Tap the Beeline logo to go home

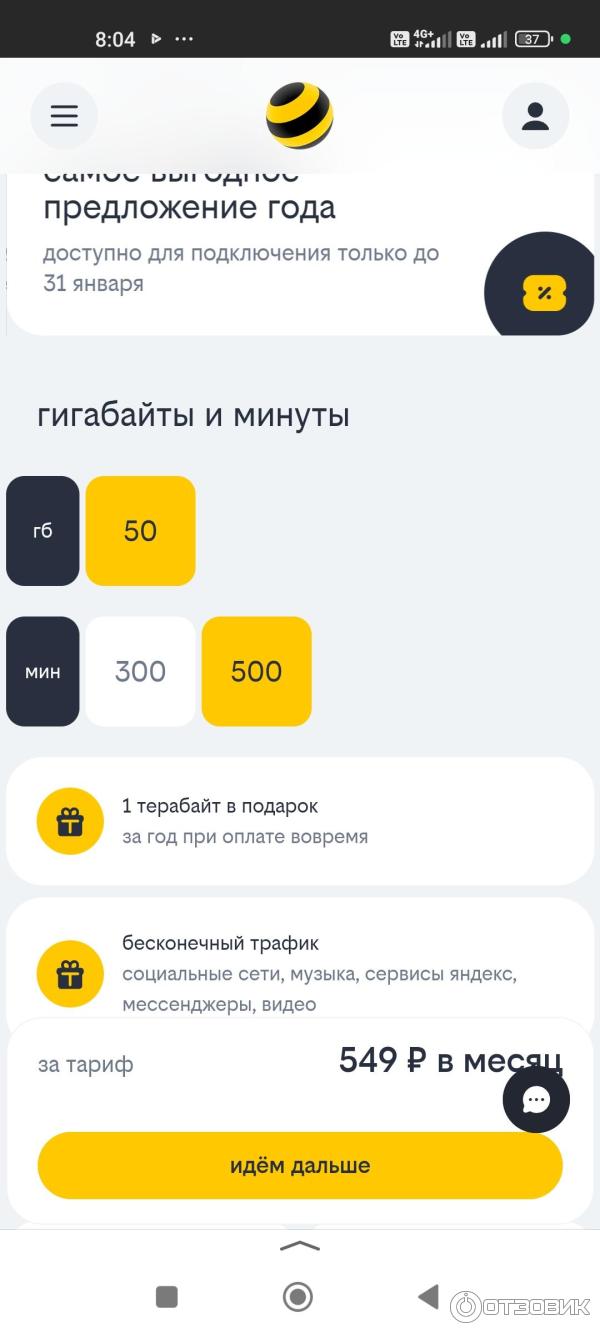click(x=299, y=116)
